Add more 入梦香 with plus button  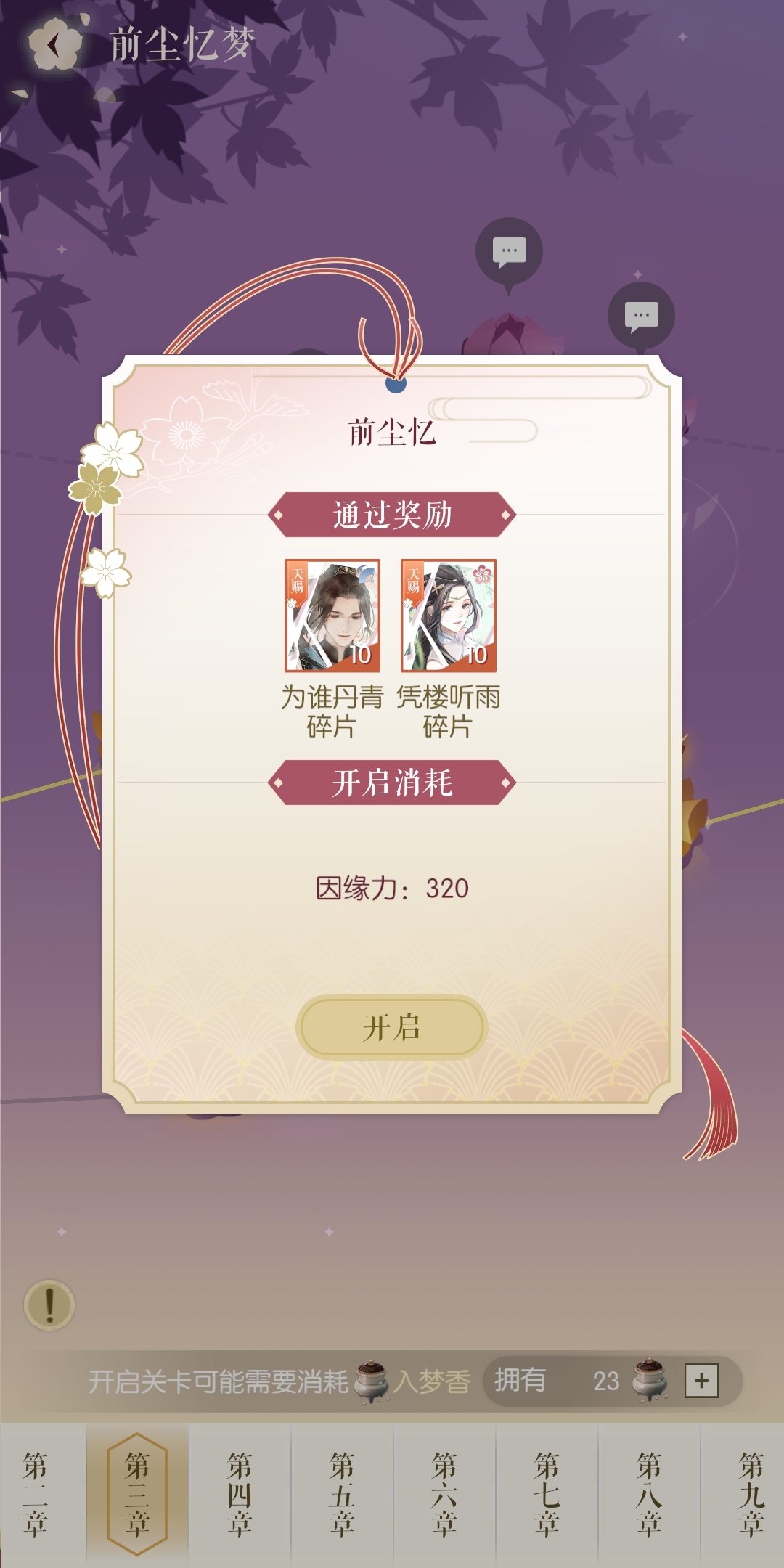pos(701,1381)
